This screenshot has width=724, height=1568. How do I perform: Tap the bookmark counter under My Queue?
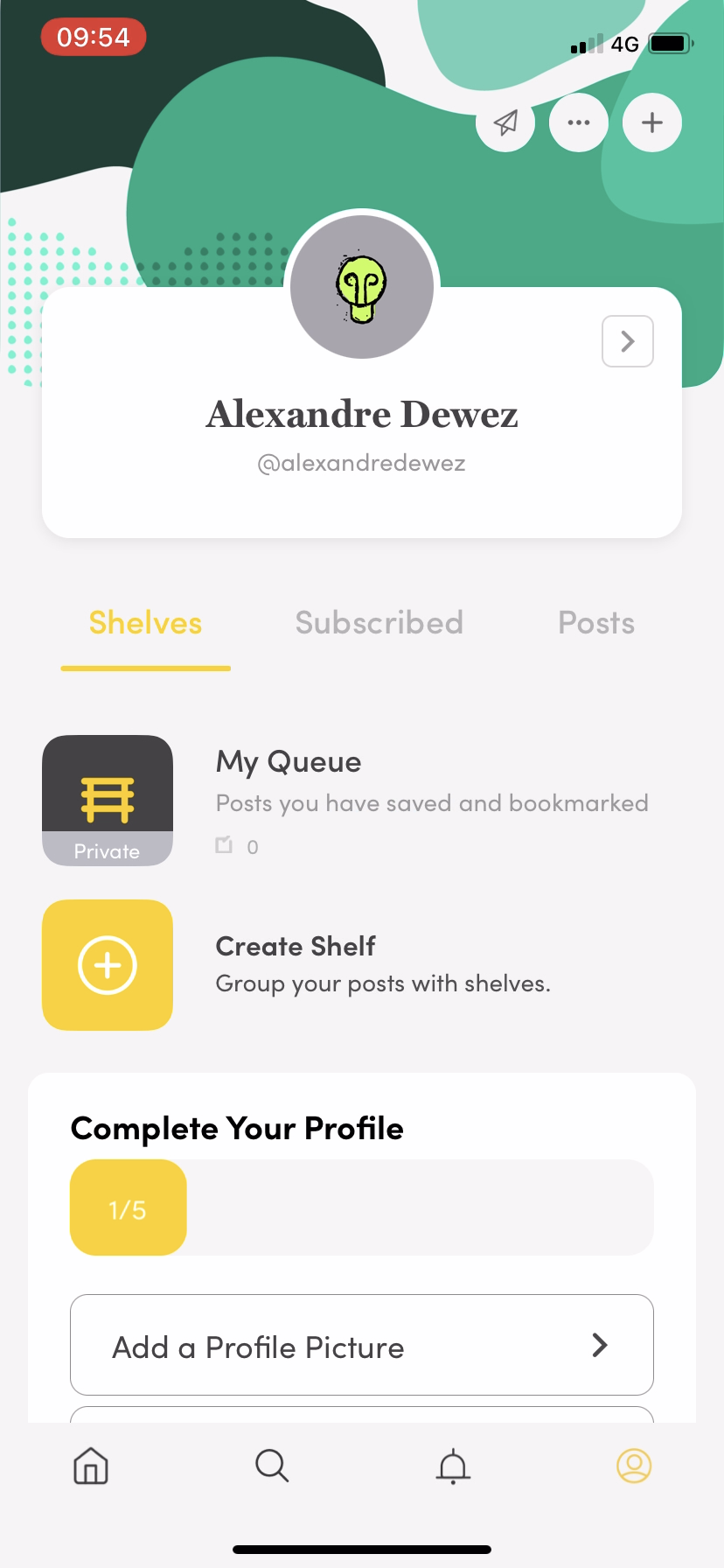pos(234,845)
